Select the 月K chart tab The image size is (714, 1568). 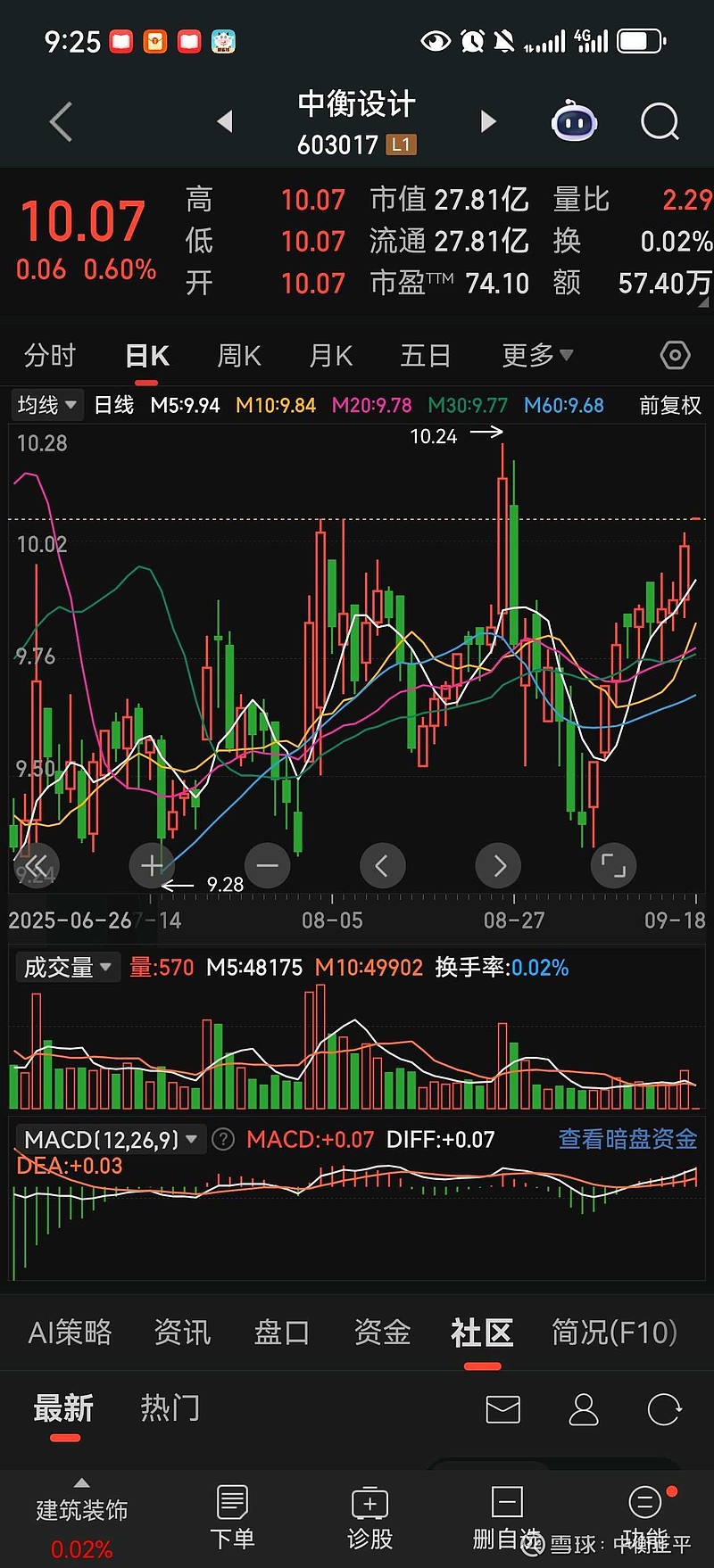coord(330,356)
